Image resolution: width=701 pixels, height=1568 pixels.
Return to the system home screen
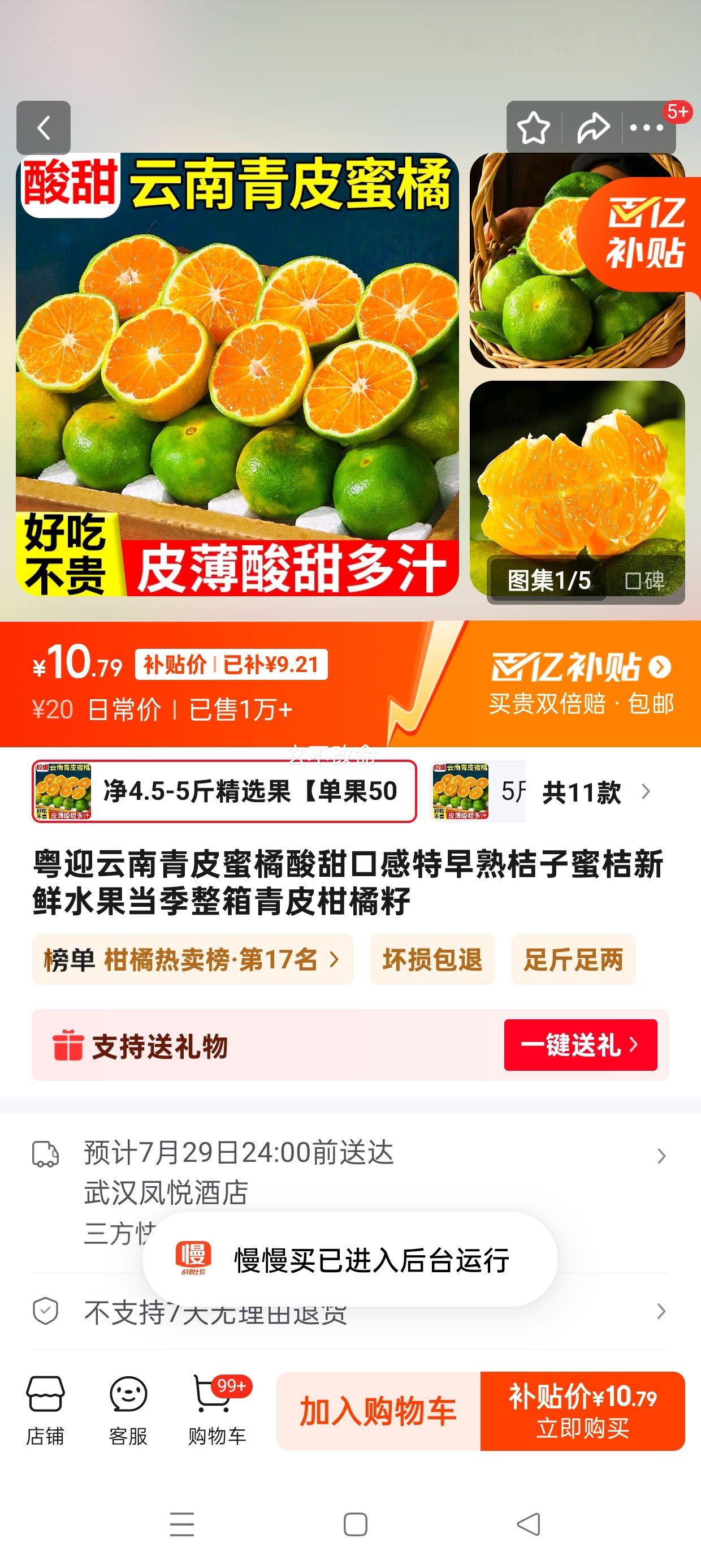tap(356, 1525)
